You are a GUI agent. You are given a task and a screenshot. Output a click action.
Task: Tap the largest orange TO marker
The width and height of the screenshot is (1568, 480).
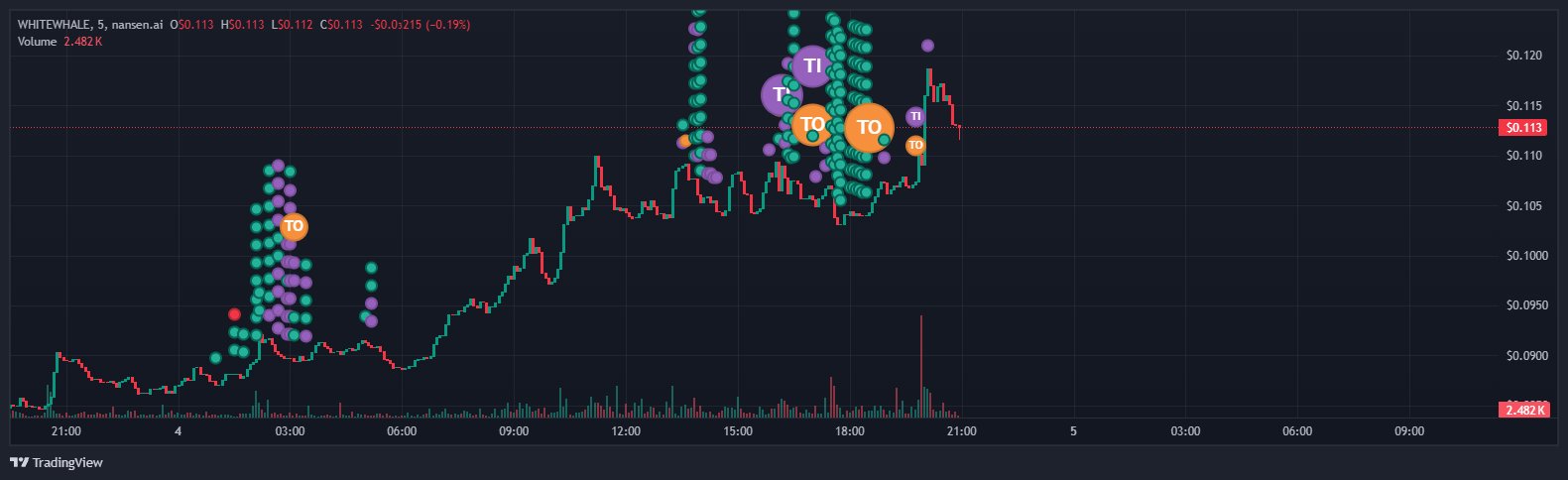(x=869, y=127)
